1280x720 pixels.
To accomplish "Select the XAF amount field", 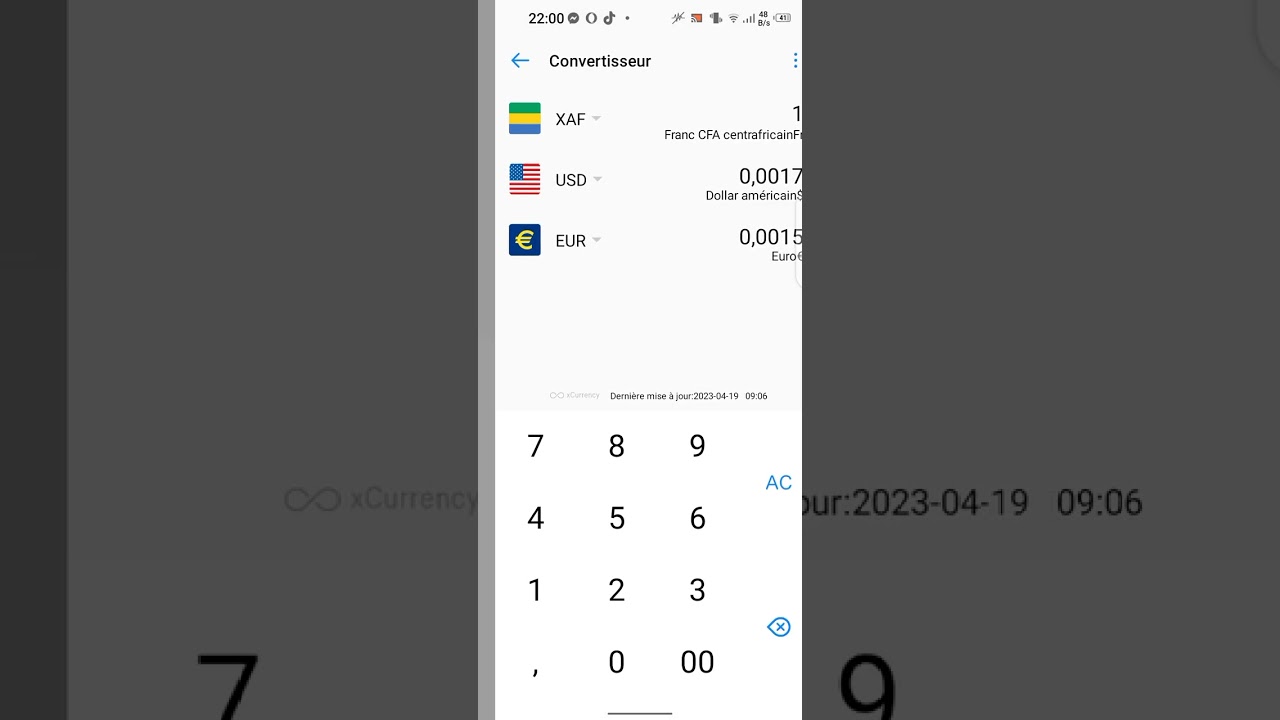I will (x=732, y=120).
